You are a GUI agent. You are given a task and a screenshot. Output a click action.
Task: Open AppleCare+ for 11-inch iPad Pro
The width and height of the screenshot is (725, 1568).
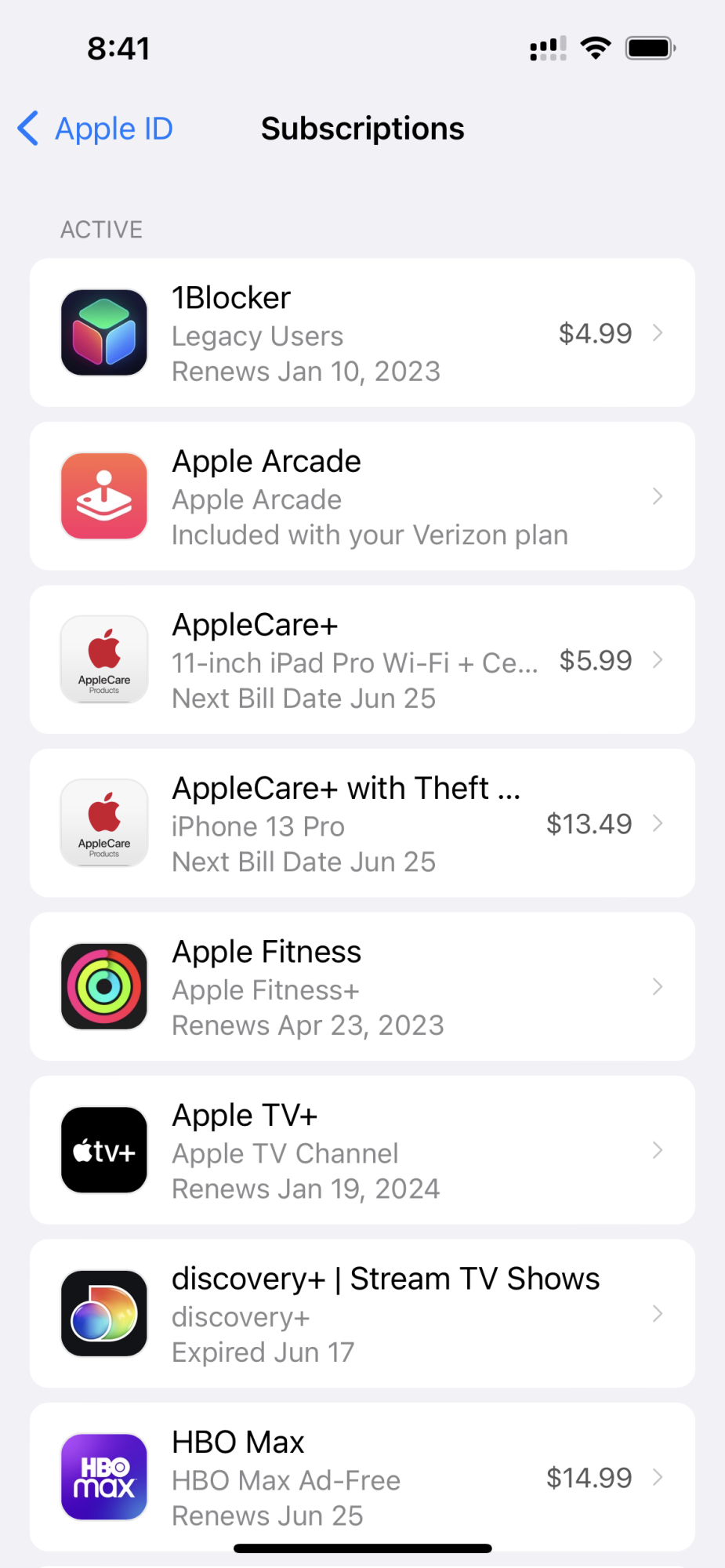pos(362,660)
